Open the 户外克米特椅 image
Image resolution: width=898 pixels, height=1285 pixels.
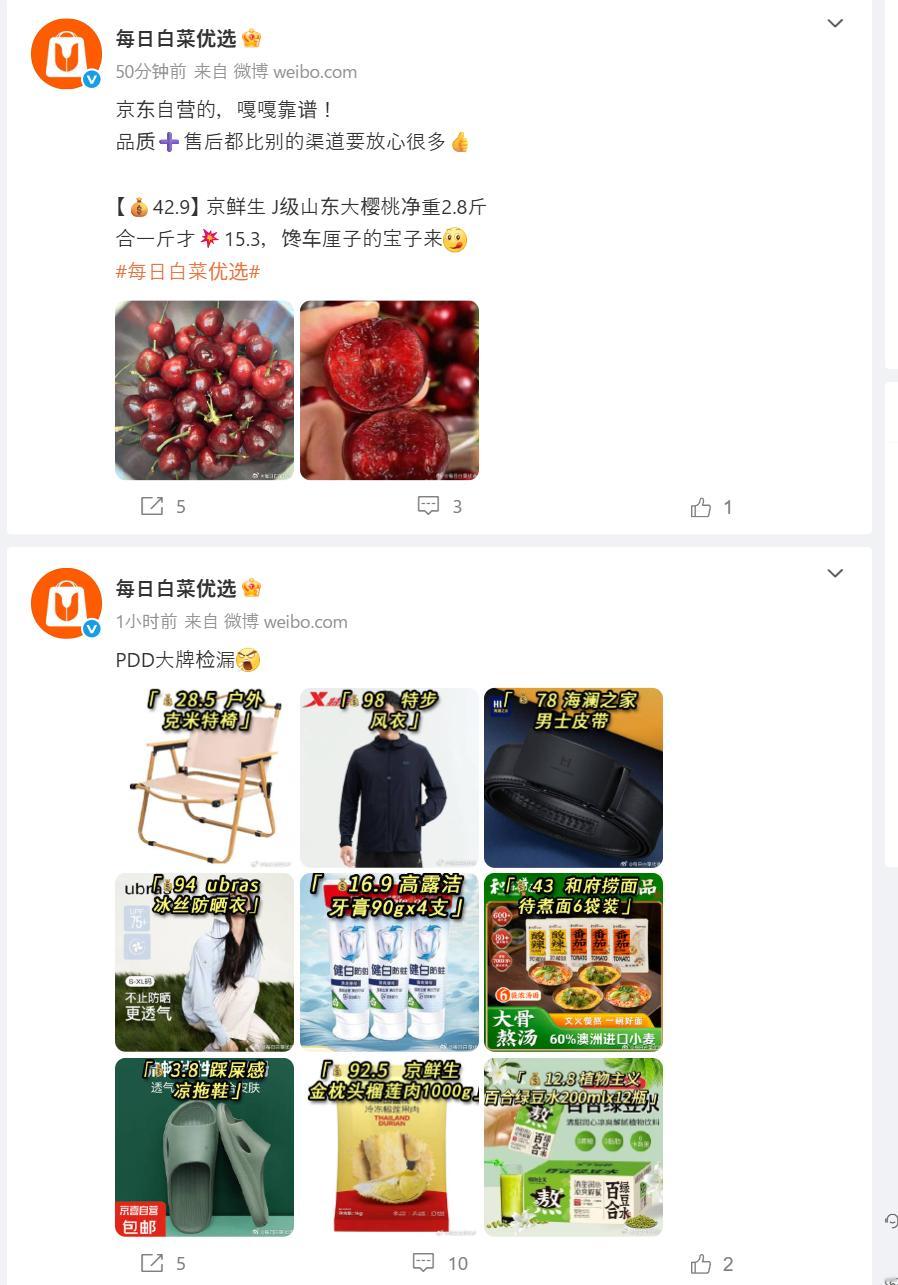[x=204, y=777]
